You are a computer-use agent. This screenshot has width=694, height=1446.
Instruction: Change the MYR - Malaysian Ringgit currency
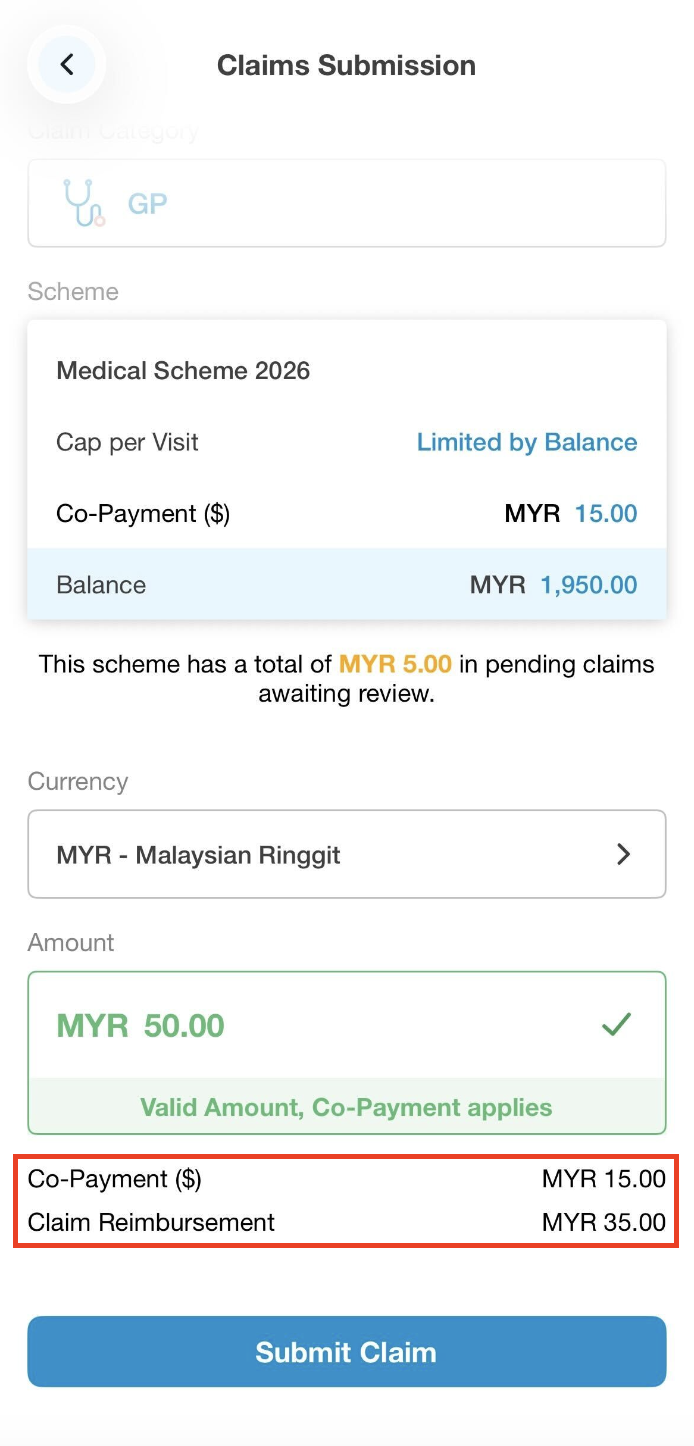coord(346,854)
